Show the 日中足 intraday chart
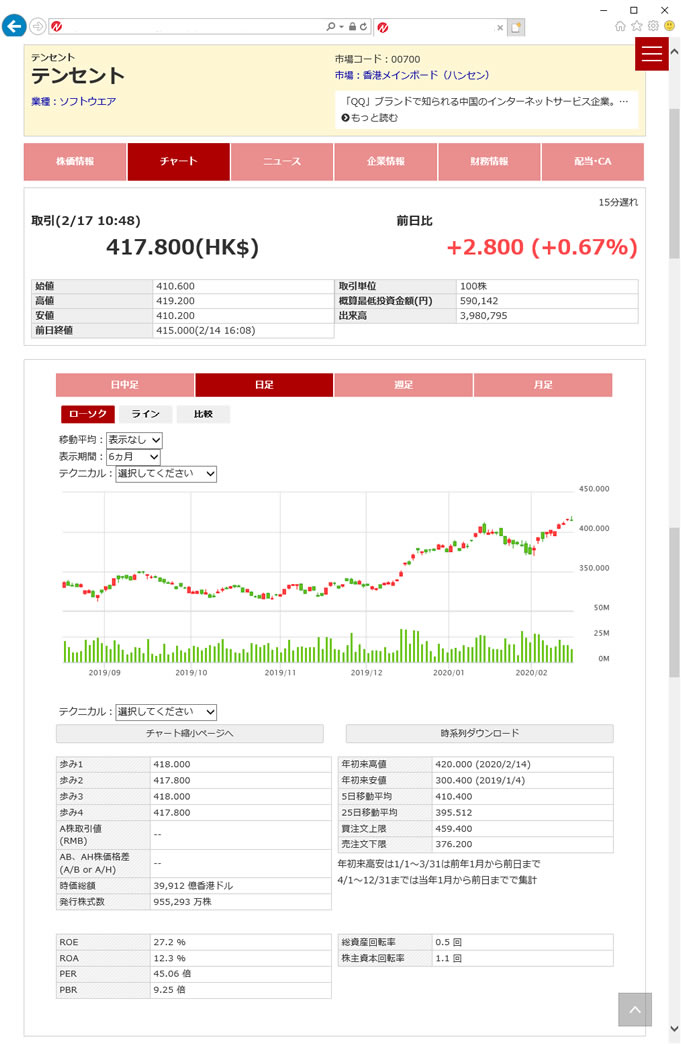 coord(125,385)
